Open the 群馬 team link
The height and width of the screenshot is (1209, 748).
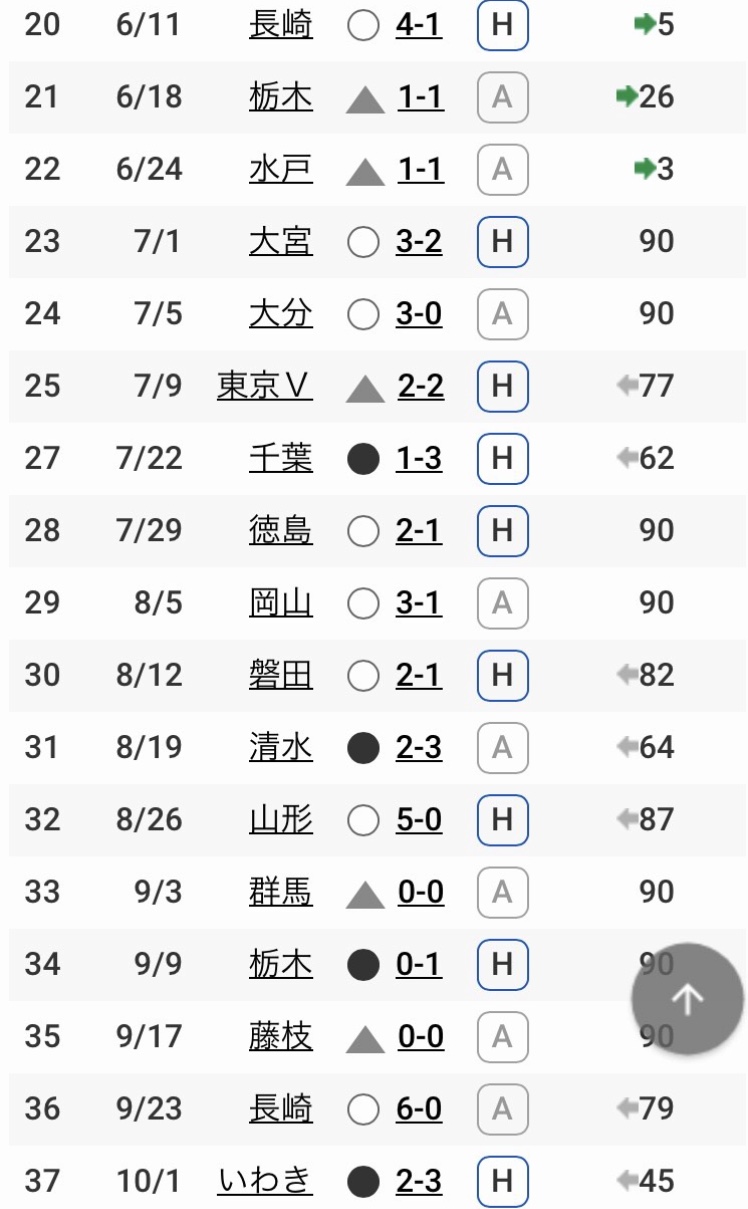(280, 892)
